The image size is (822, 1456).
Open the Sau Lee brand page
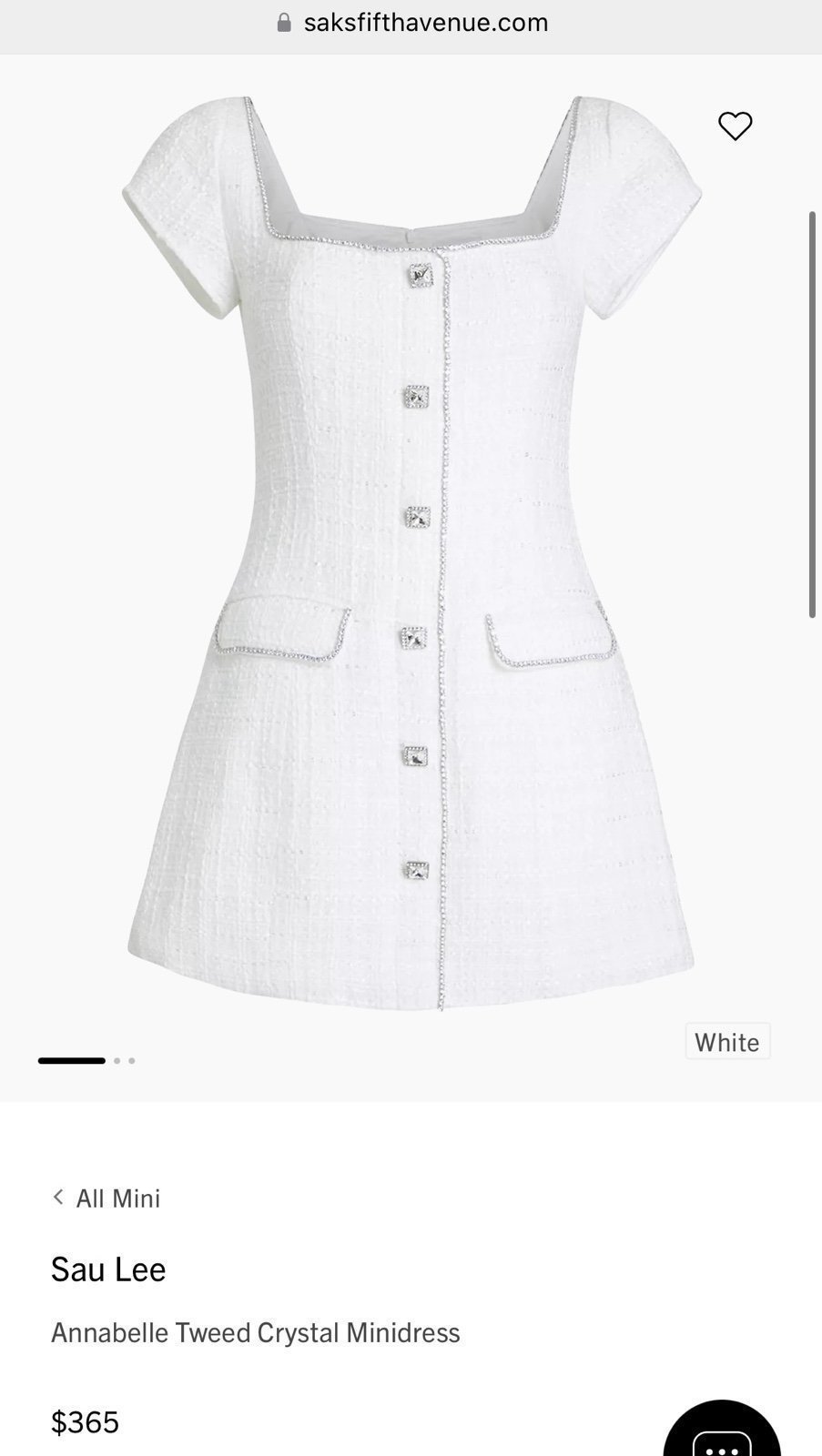(108, 1269)
